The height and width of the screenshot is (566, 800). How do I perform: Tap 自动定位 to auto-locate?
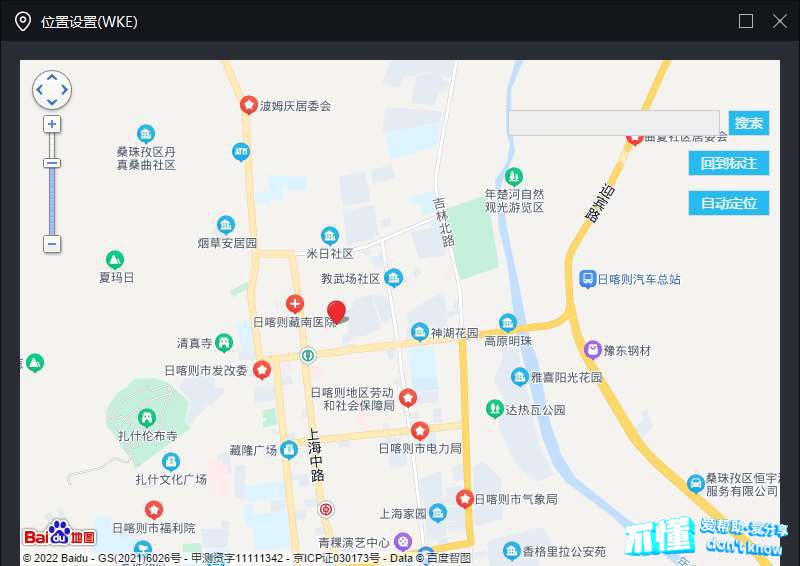[728, 203]
